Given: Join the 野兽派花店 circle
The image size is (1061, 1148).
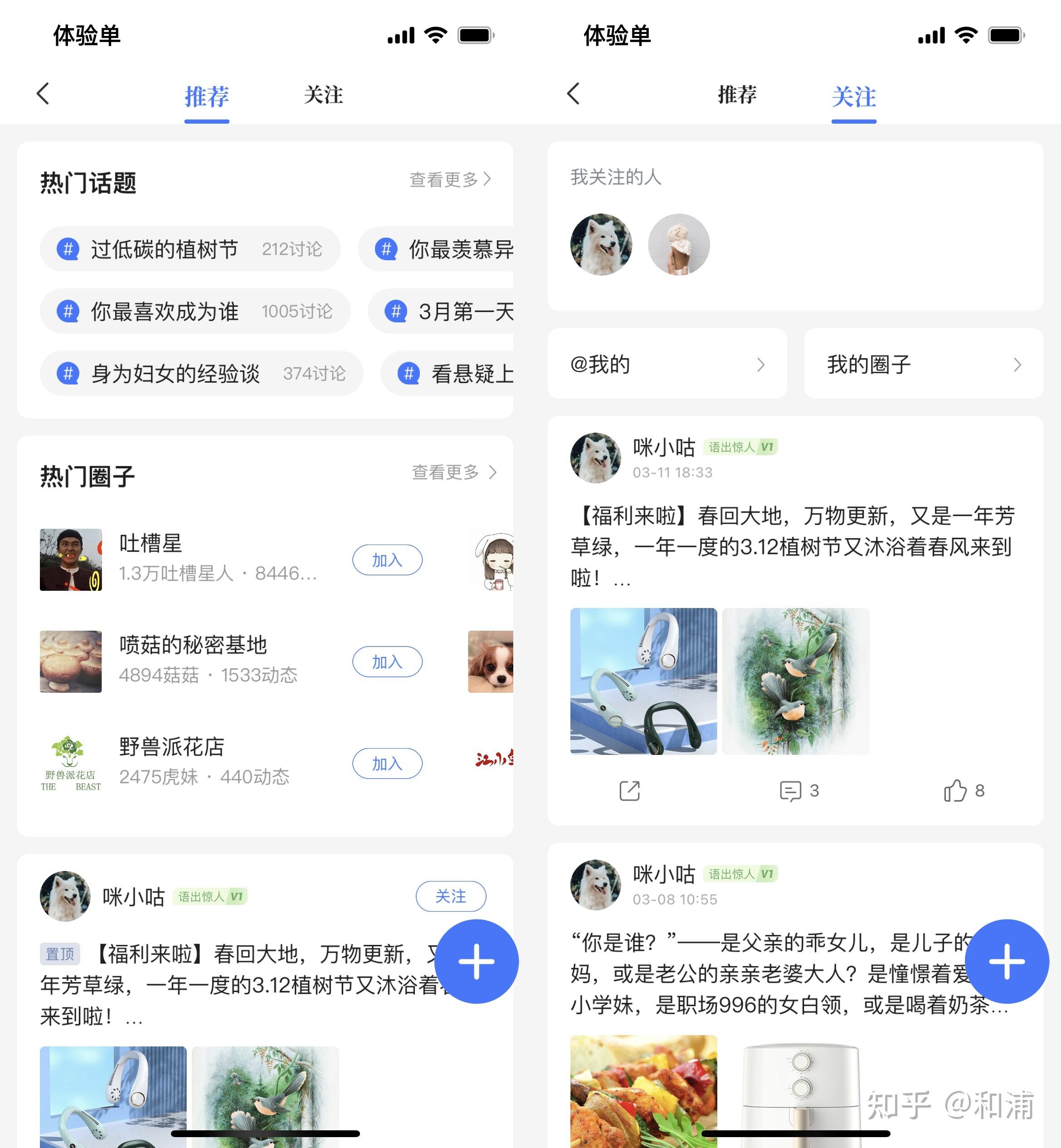Looking at the screenshot, I should [387, 764].
